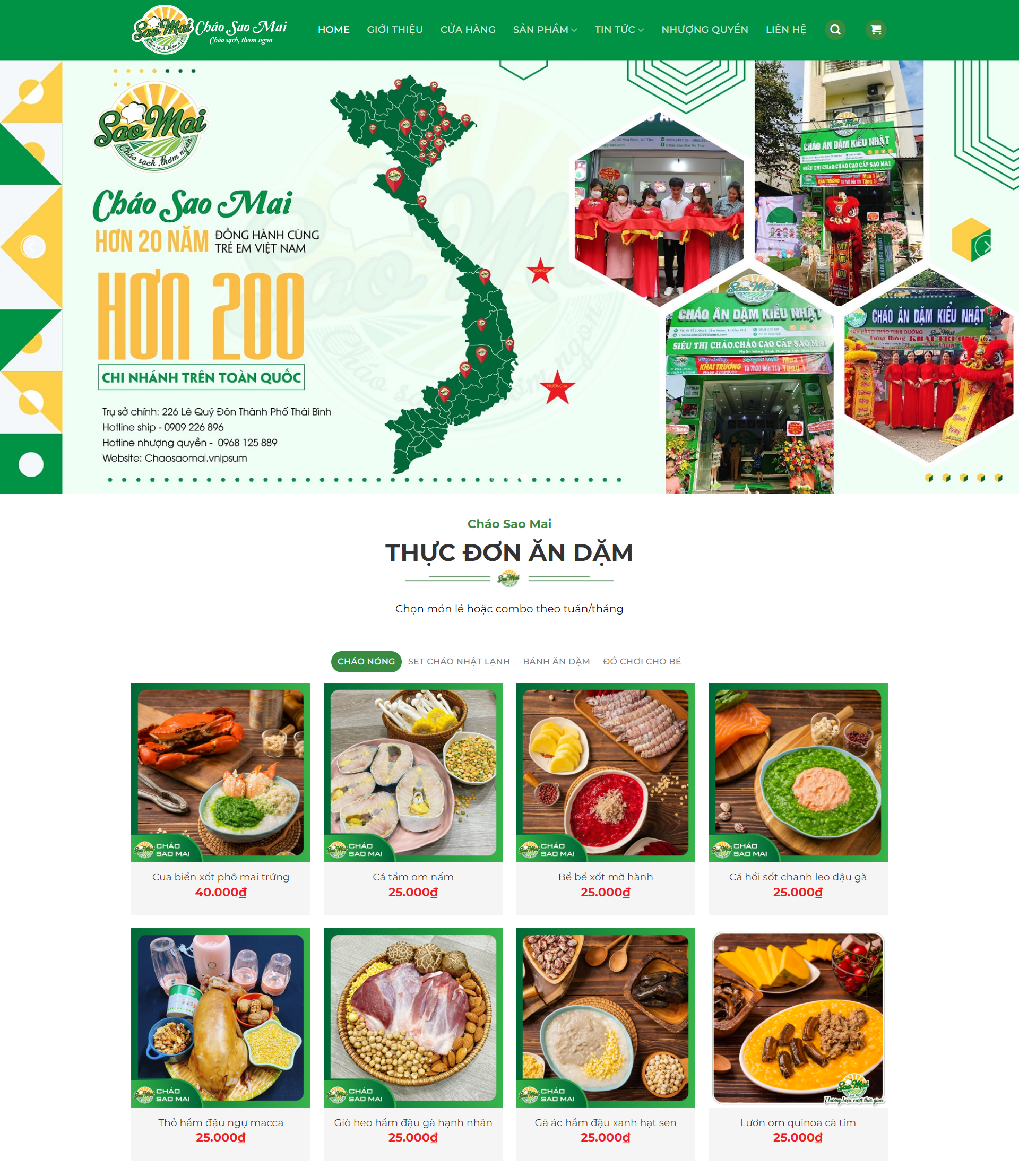
Task: Open Giới Thiệu in the top menu
Action: 395,30
